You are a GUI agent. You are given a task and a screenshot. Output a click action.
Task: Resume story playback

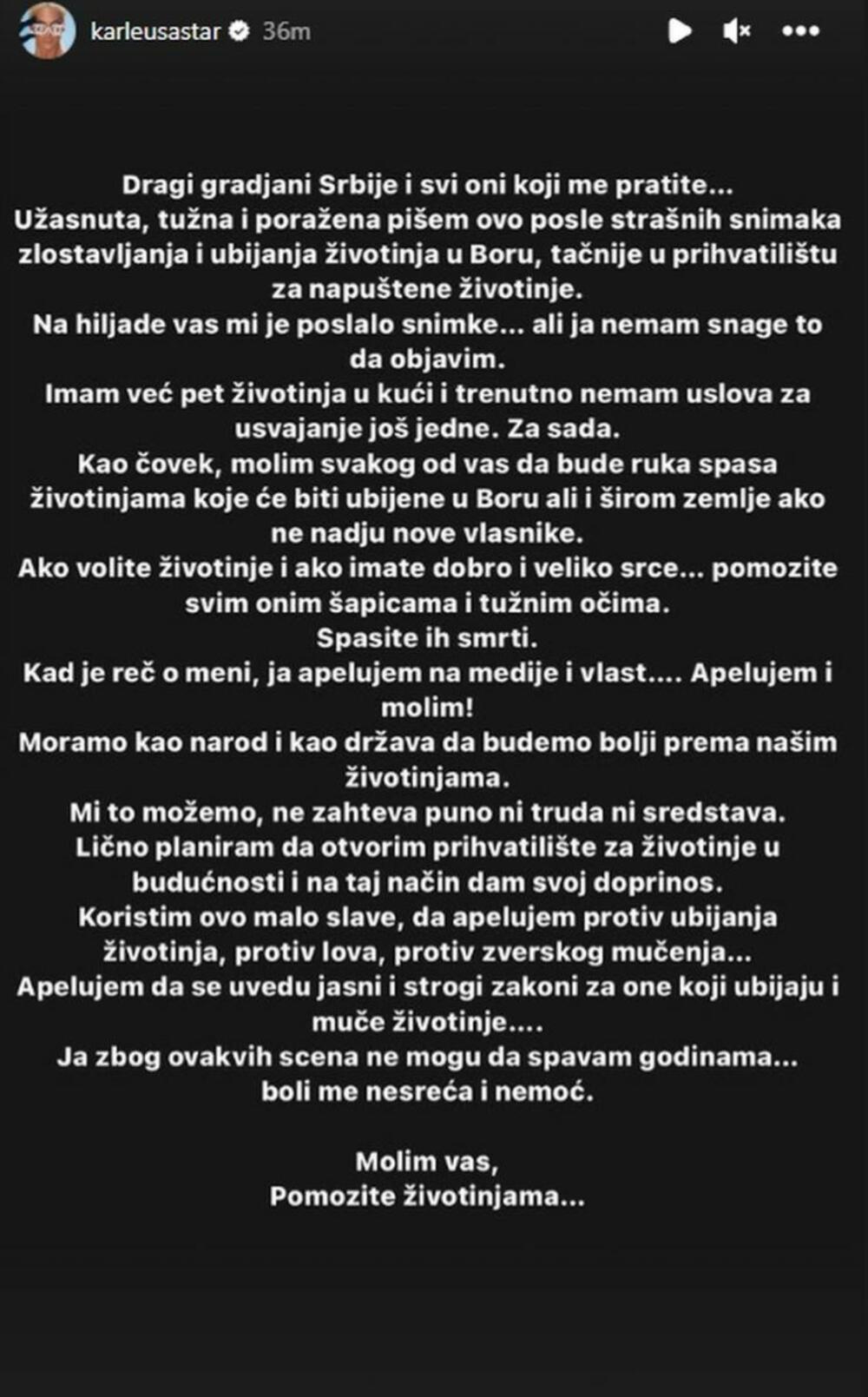[x=680, y=31]
